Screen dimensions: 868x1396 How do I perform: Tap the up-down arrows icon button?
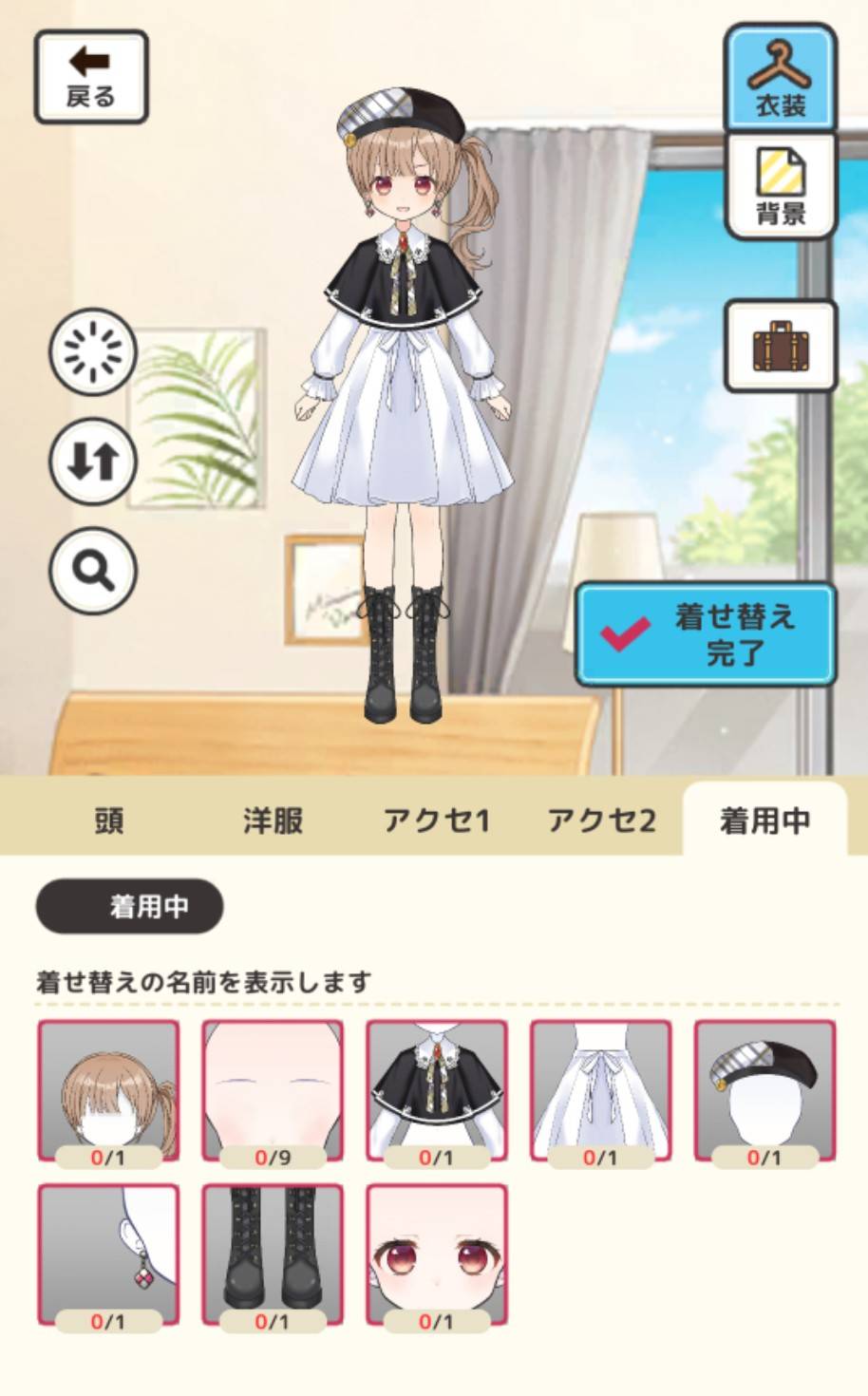tap(93, 462)
